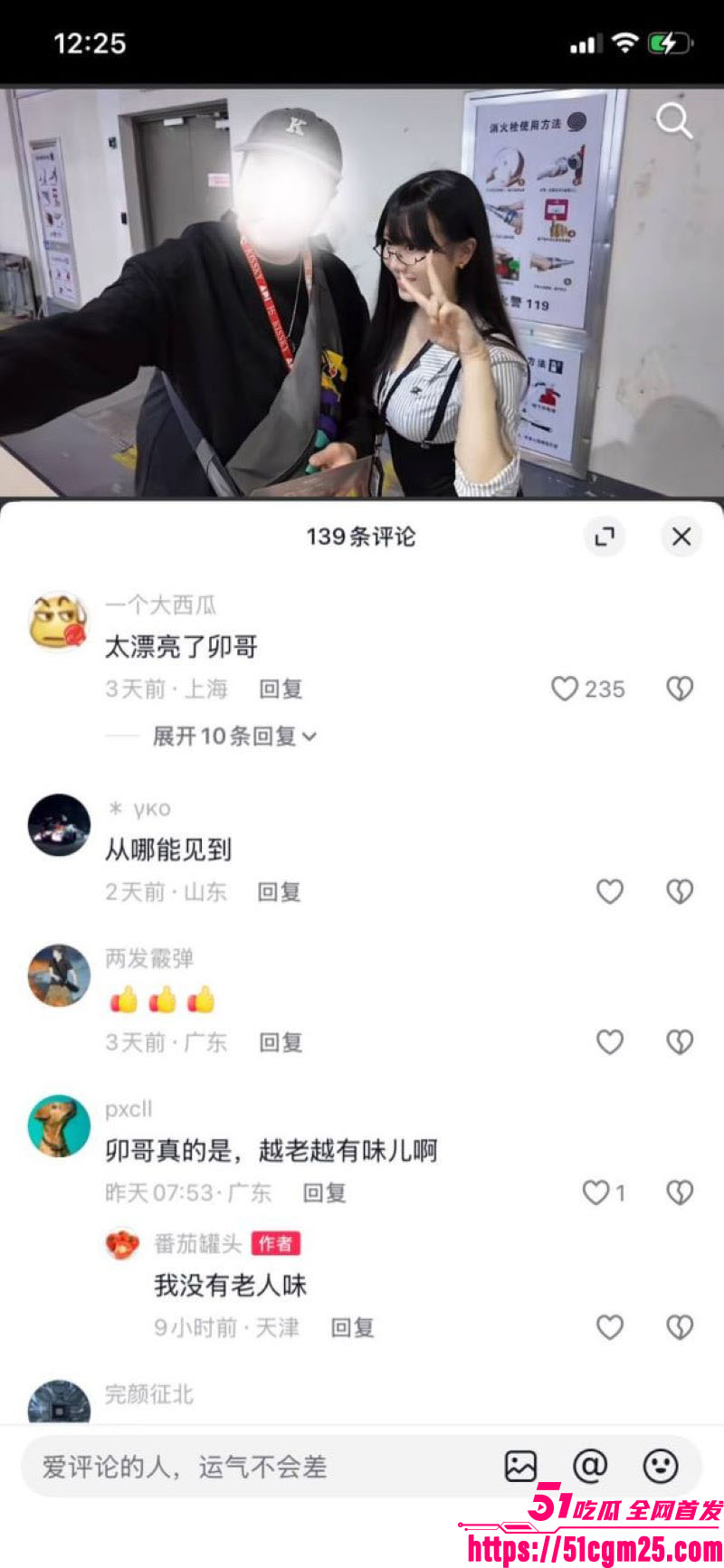Reply to 两发霰弹's thumbs-up comment
724x1568 pixels.
point(281,1041)
